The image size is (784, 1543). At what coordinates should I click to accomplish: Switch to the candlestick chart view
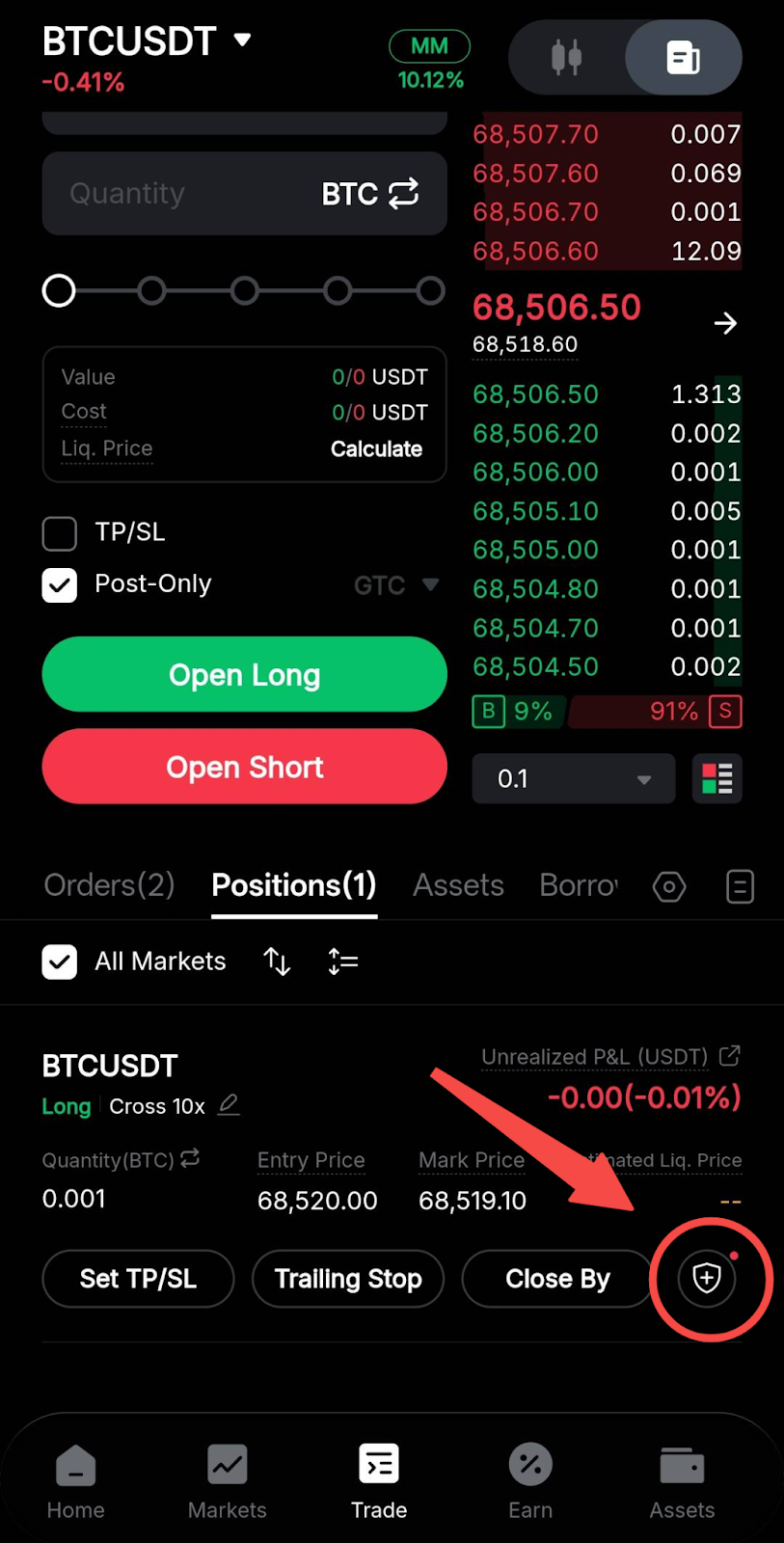click(567, 58)
